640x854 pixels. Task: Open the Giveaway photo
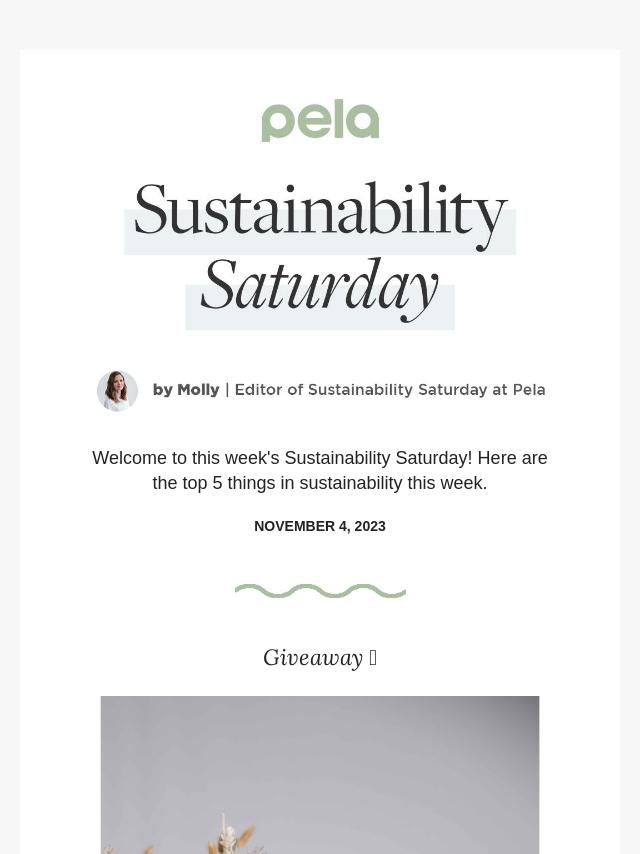pos(320,774)
